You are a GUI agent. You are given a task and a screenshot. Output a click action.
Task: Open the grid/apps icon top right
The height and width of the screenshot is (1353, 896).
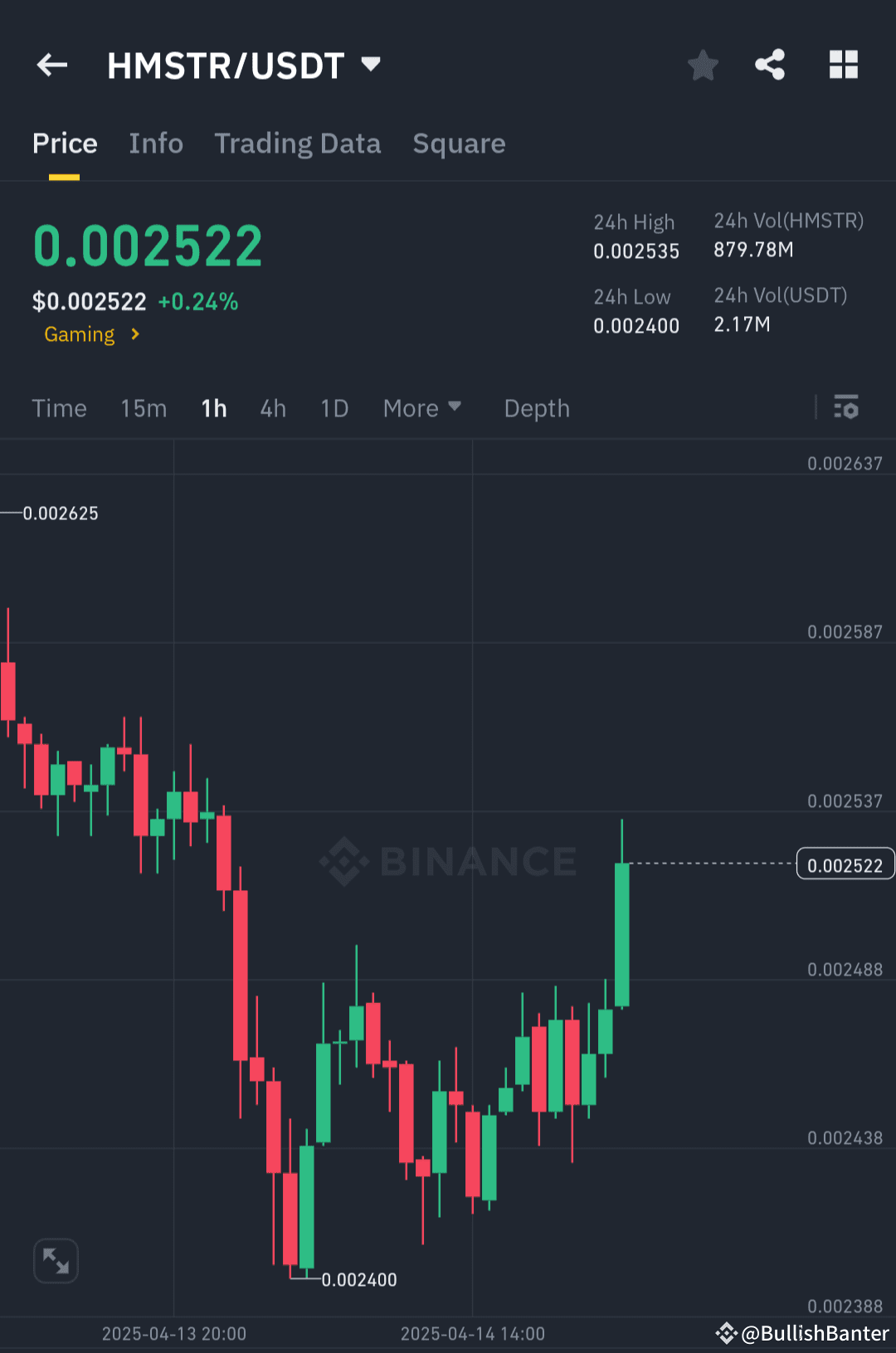844,65
